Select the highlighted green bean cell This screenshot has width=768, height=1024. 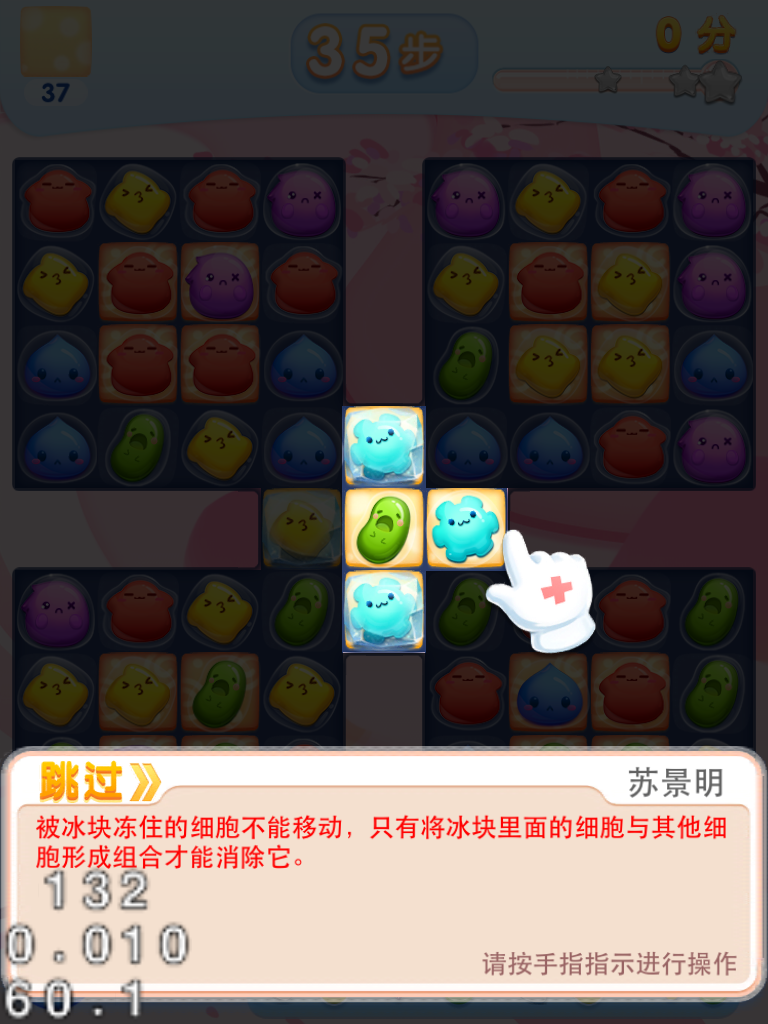coord(384,528)
